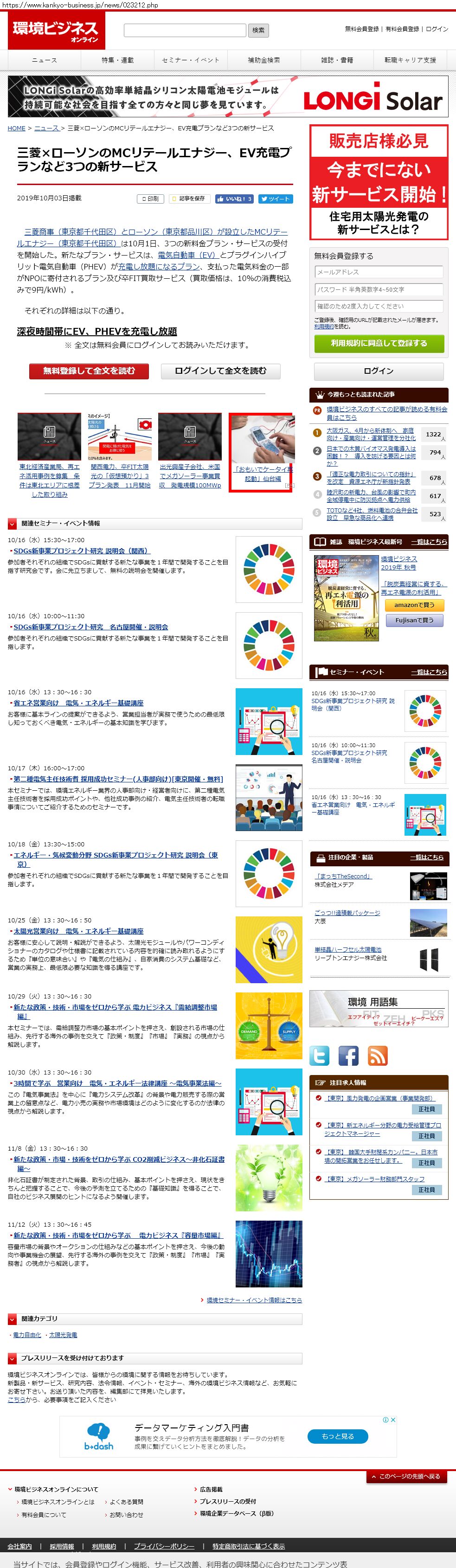Select ログインして全文を読む button

point(220,371)
